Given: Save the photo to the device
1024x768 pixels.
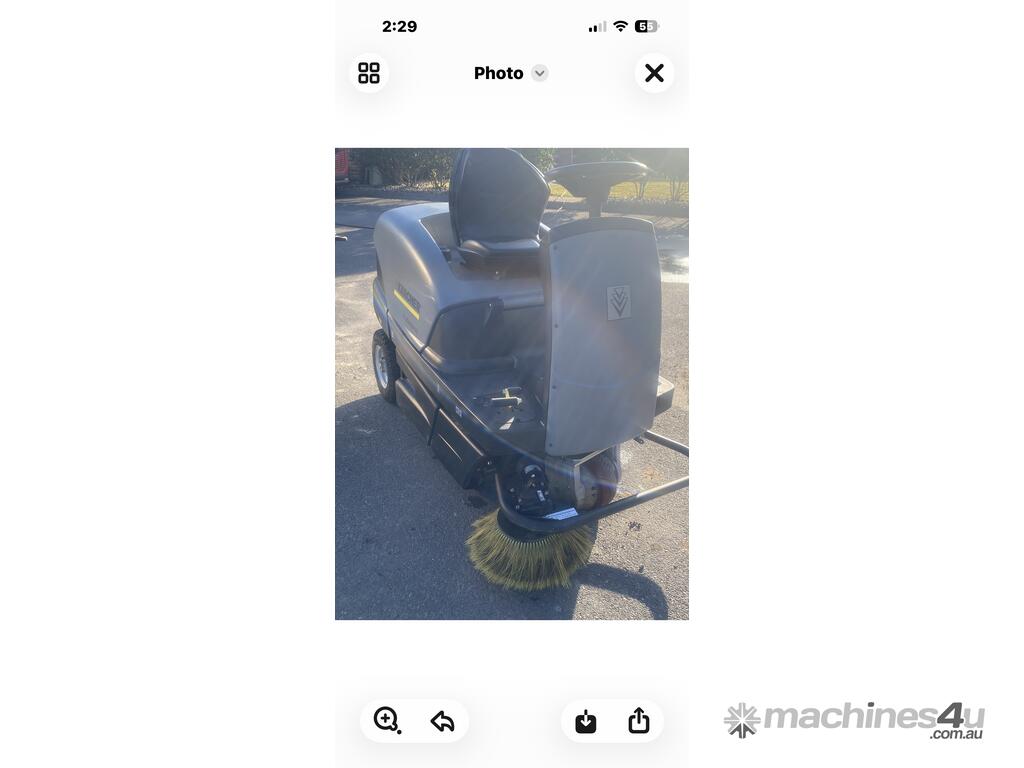Looking at the screenshot, I should pos(586,721).
